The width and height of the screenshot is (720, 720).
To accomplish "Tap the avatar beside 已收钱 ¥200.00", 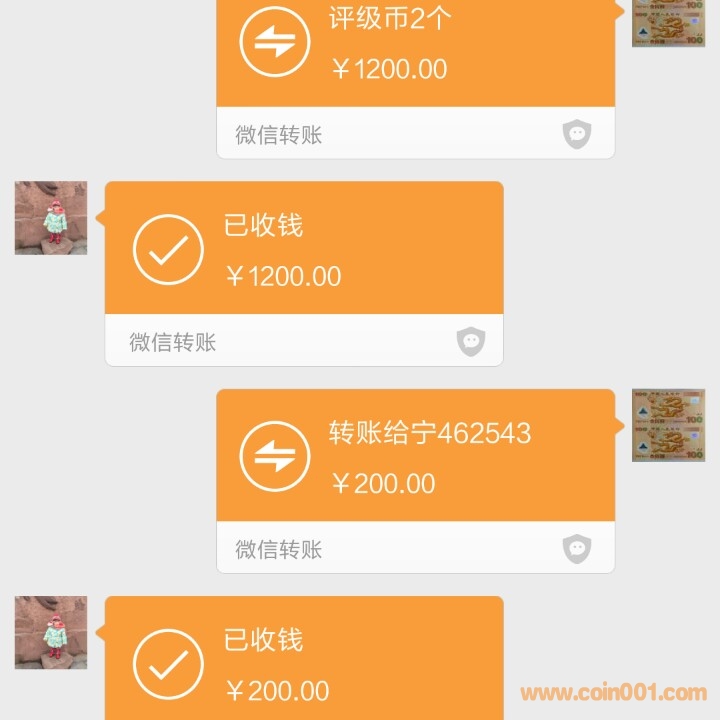I will [x=51, y=632].
